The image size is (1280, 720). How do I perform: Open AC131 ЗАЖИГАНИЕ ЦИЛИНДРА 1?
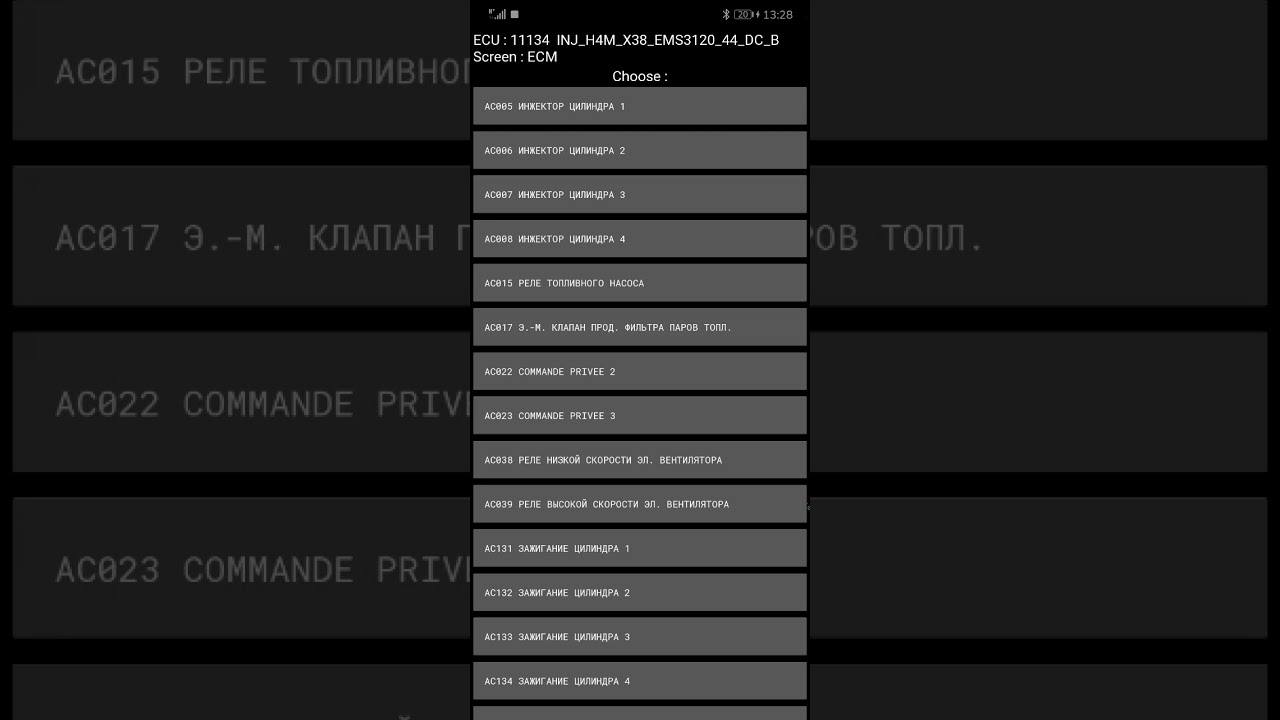[639, 548]
